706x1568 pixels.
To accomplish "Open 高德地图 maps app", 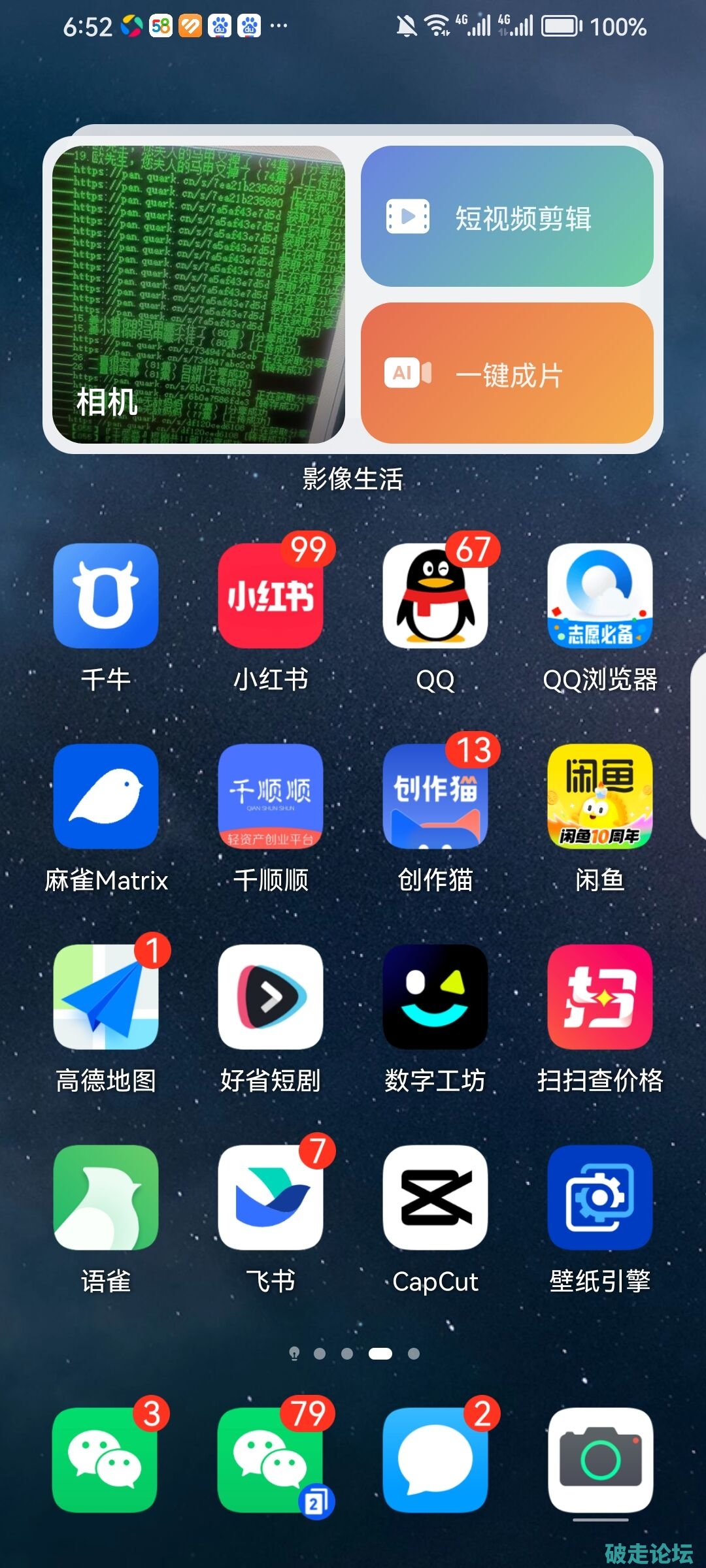I will click(106, 996).
